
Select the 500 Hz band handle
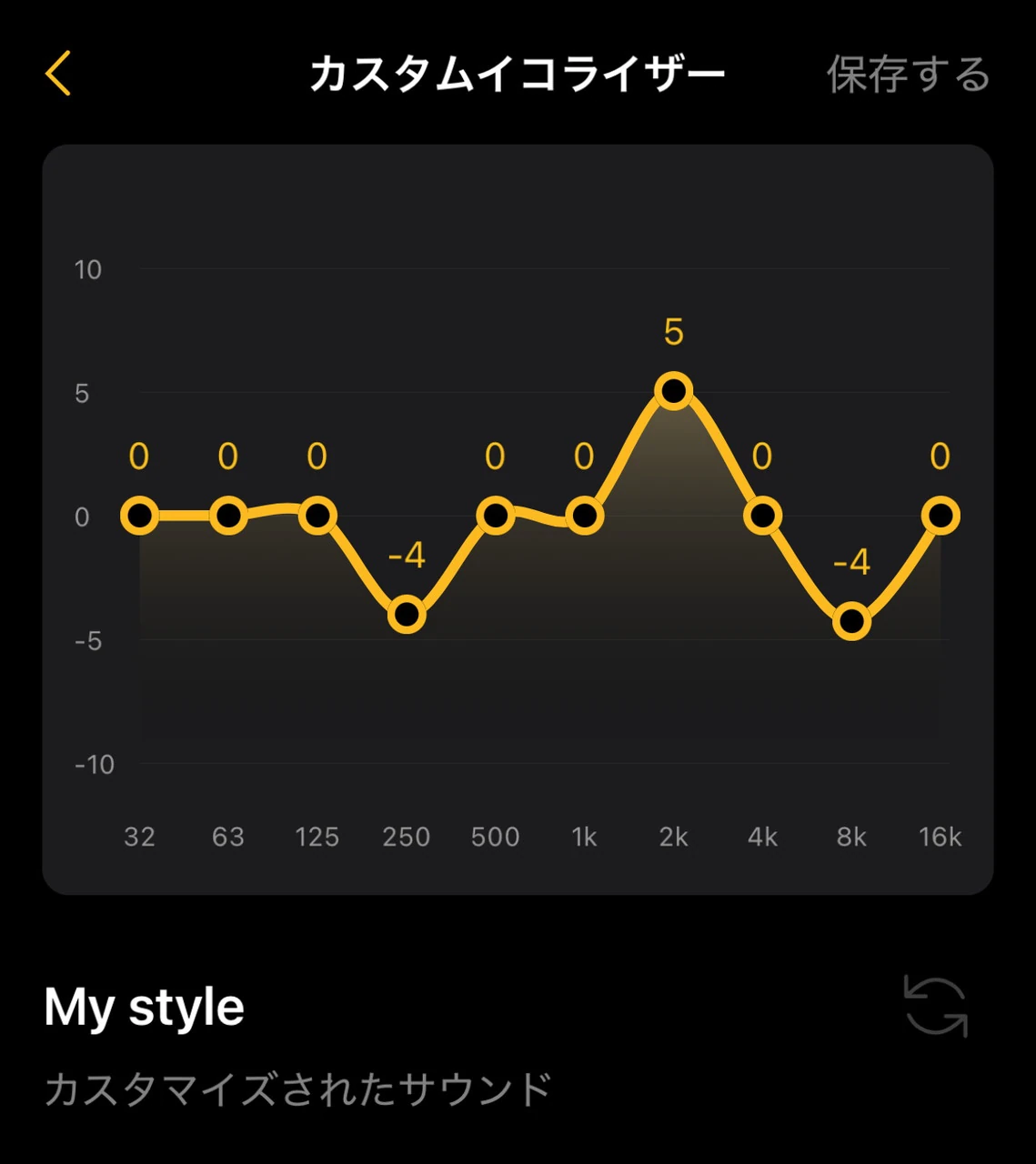tap(495, 517)
